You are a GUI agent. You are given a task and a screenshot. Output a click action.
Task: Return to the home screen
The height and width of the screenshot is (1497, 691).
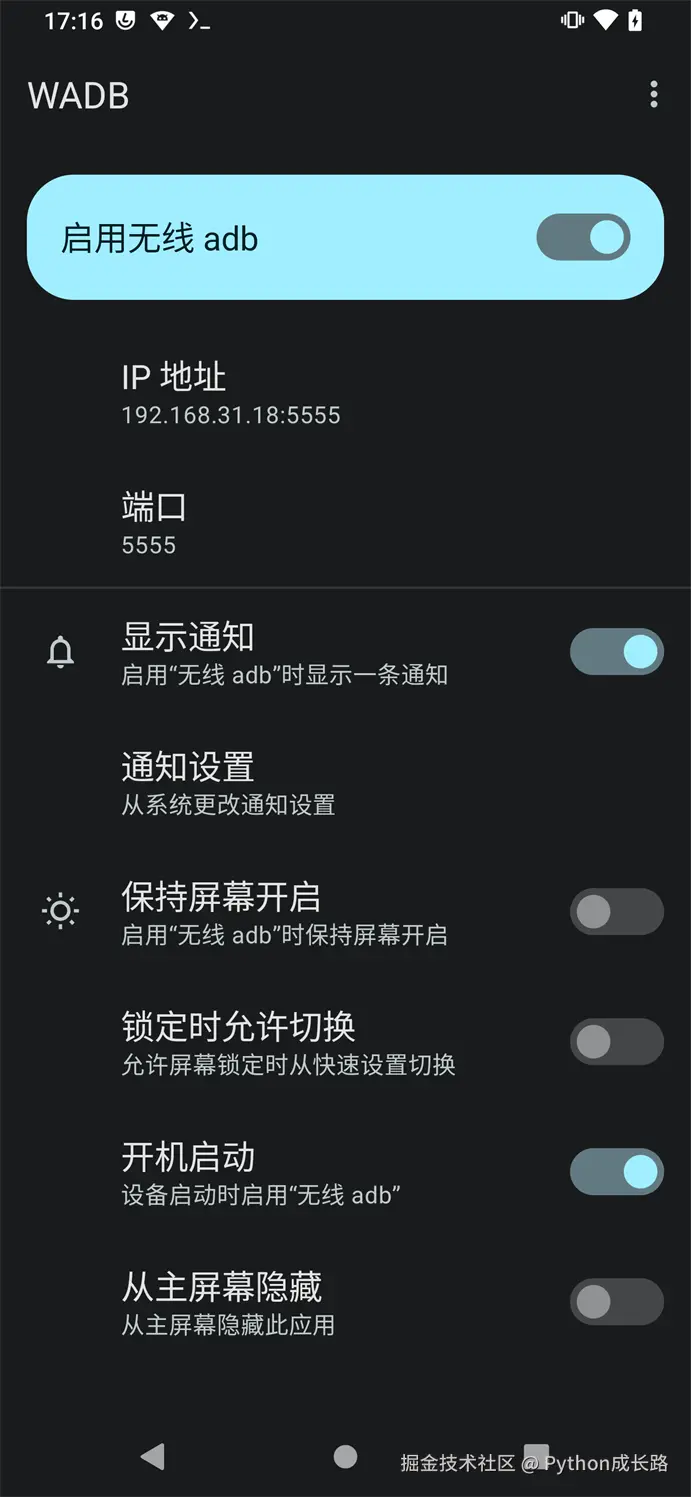point(345,1456)
